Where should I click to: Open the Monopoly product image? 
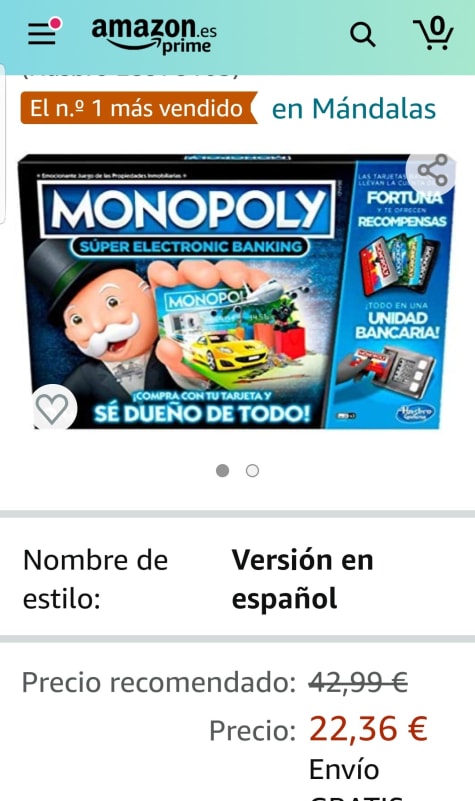[x=236, y=291]
